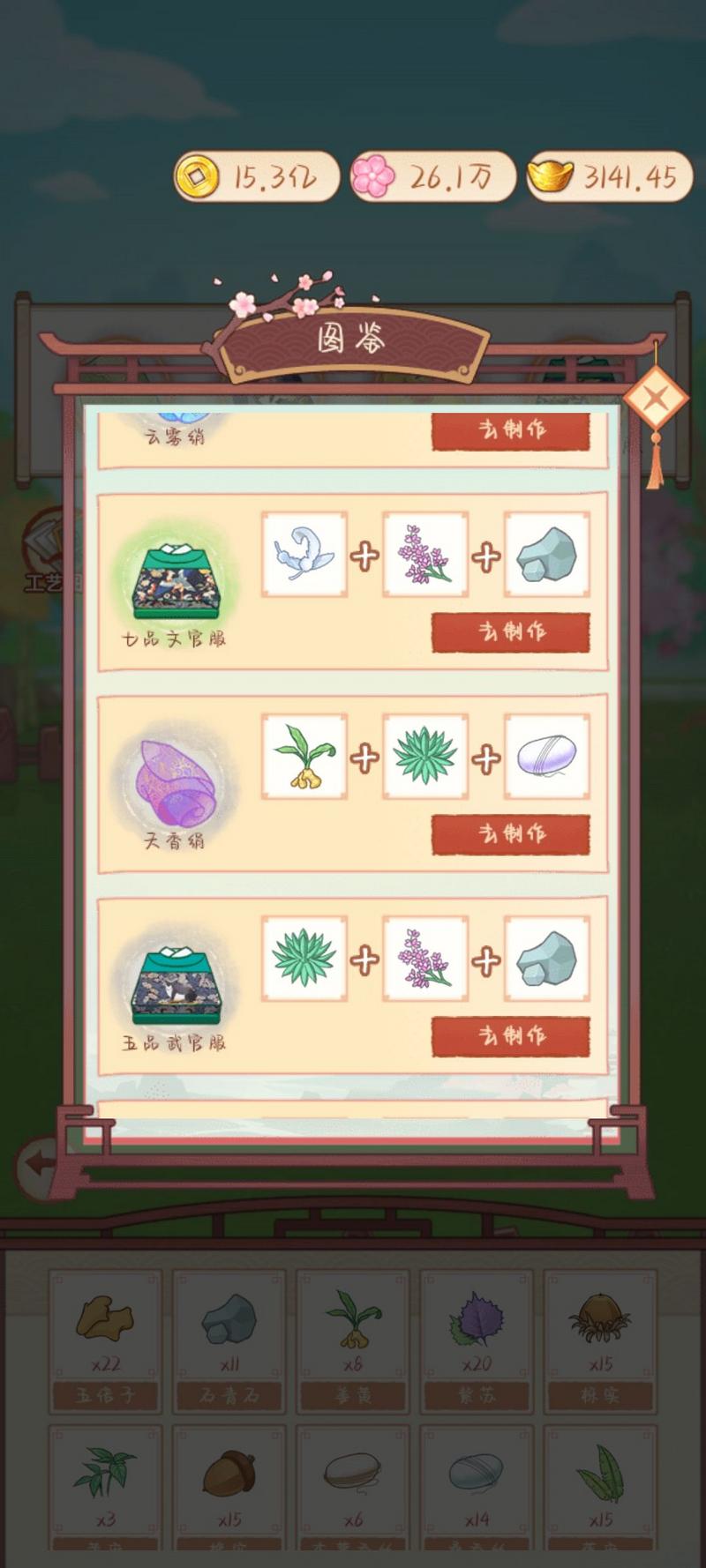Tap the feather ingredient in 七品文官服 recipe
This screenshot has height=1568, width=706.
point(304,554)
